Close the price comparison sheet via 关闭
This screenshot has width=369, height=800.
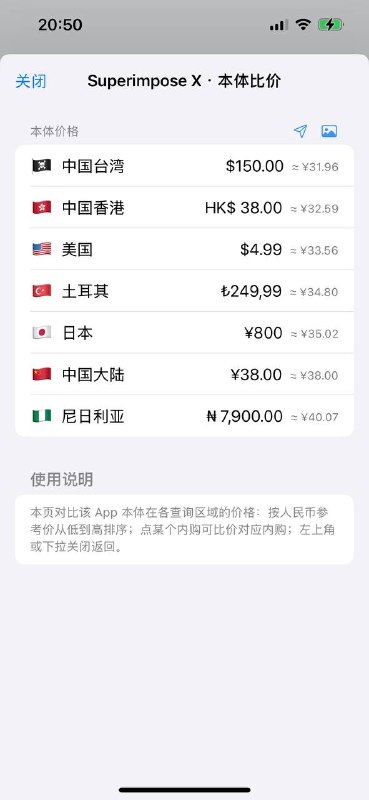(31, 81)
